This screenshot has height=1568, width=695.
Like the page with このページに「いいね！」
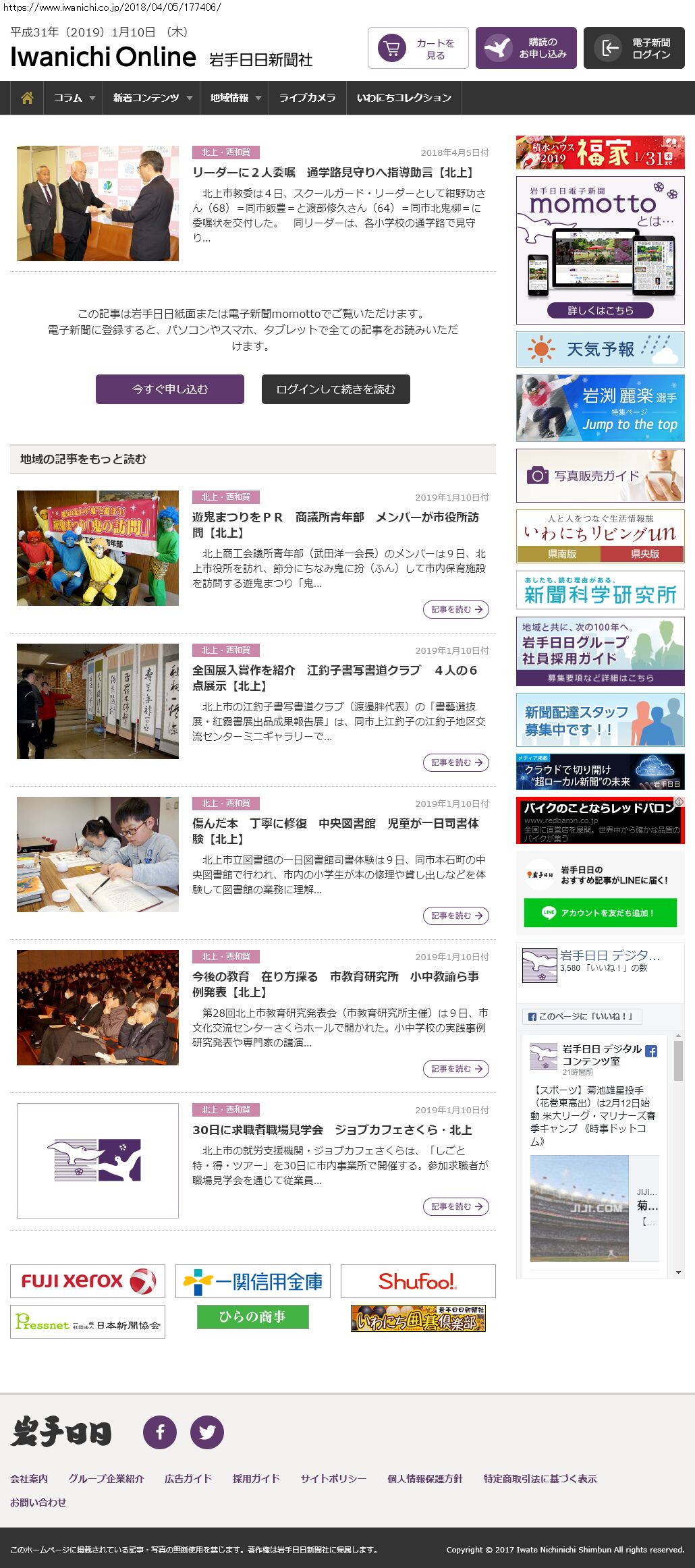pyautogui.click(x=582, y=1016)
